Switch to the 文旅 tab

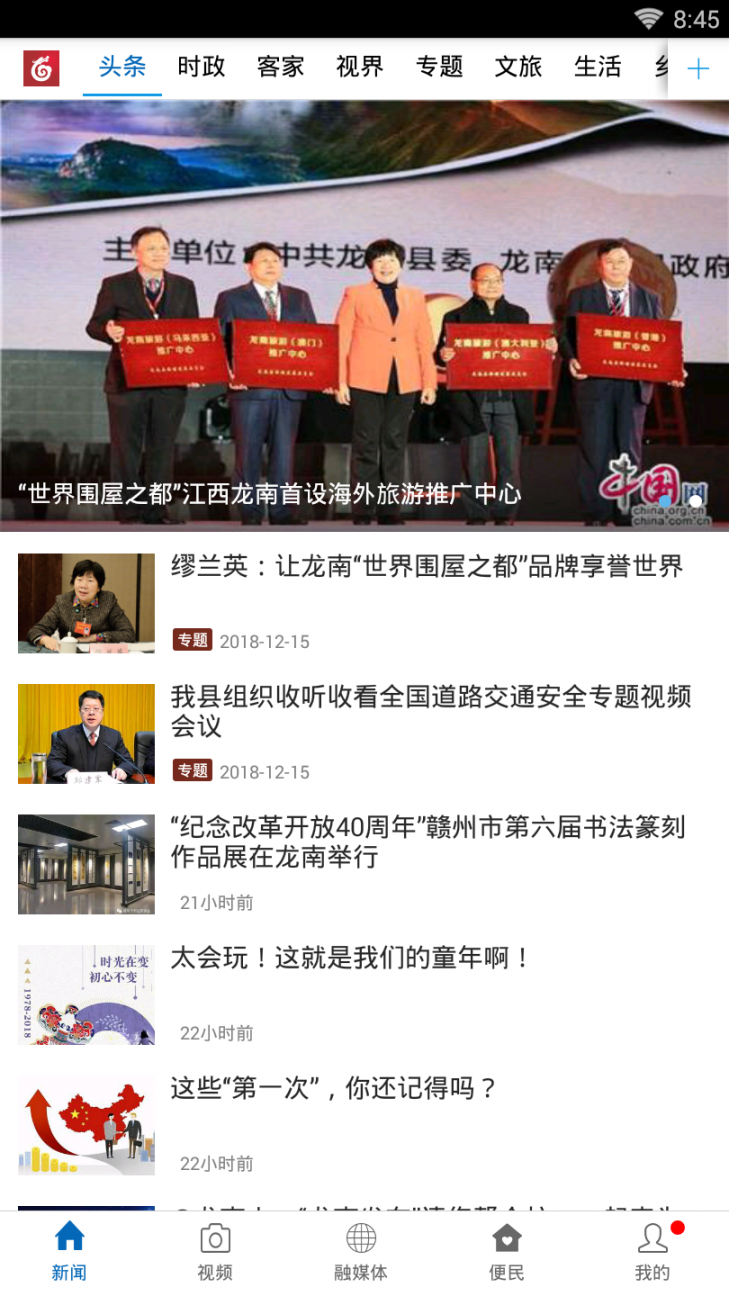tap(518, 67)
